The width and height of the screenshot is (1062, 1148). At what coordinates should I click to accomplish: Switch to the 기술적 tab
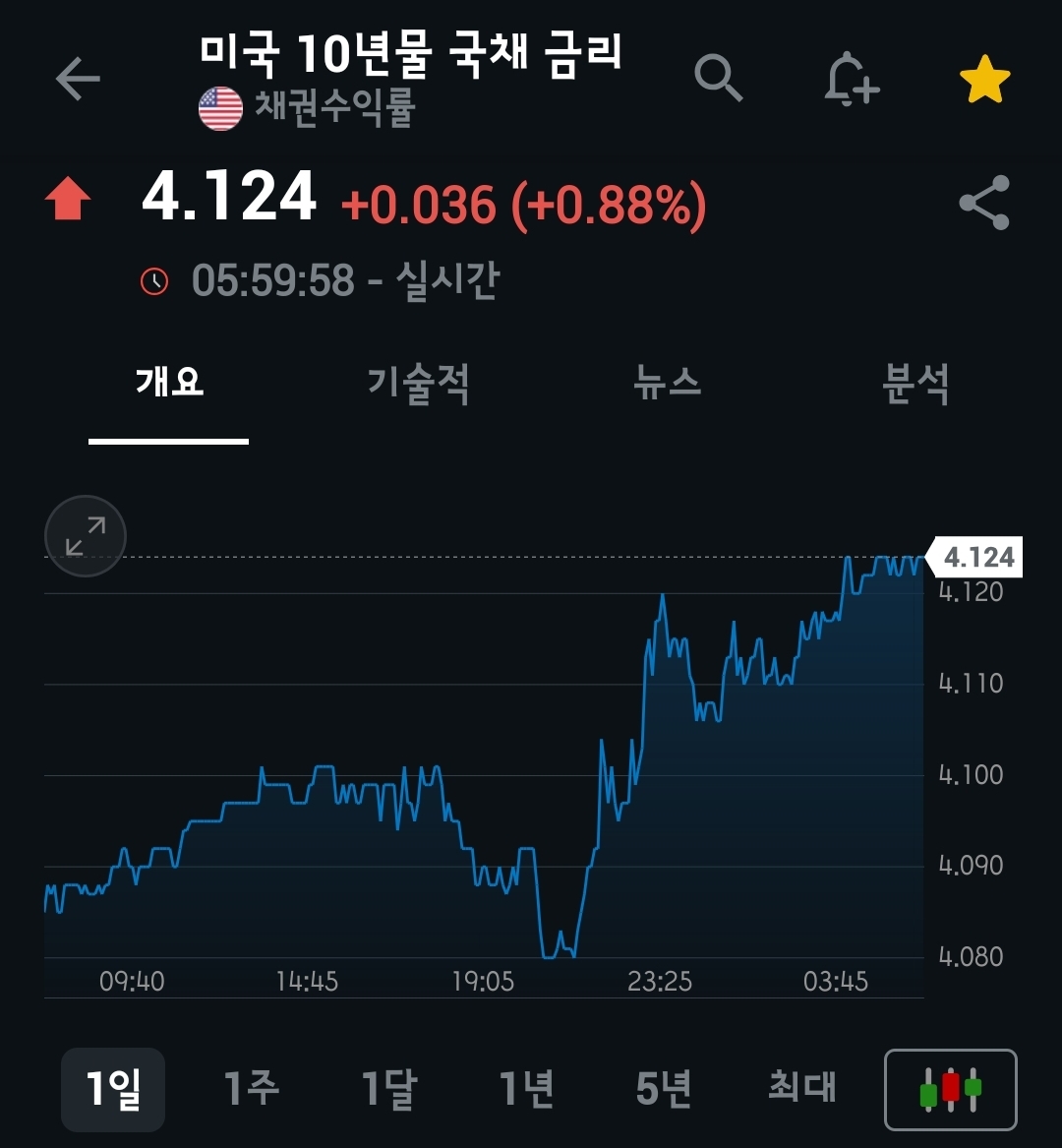418,383
